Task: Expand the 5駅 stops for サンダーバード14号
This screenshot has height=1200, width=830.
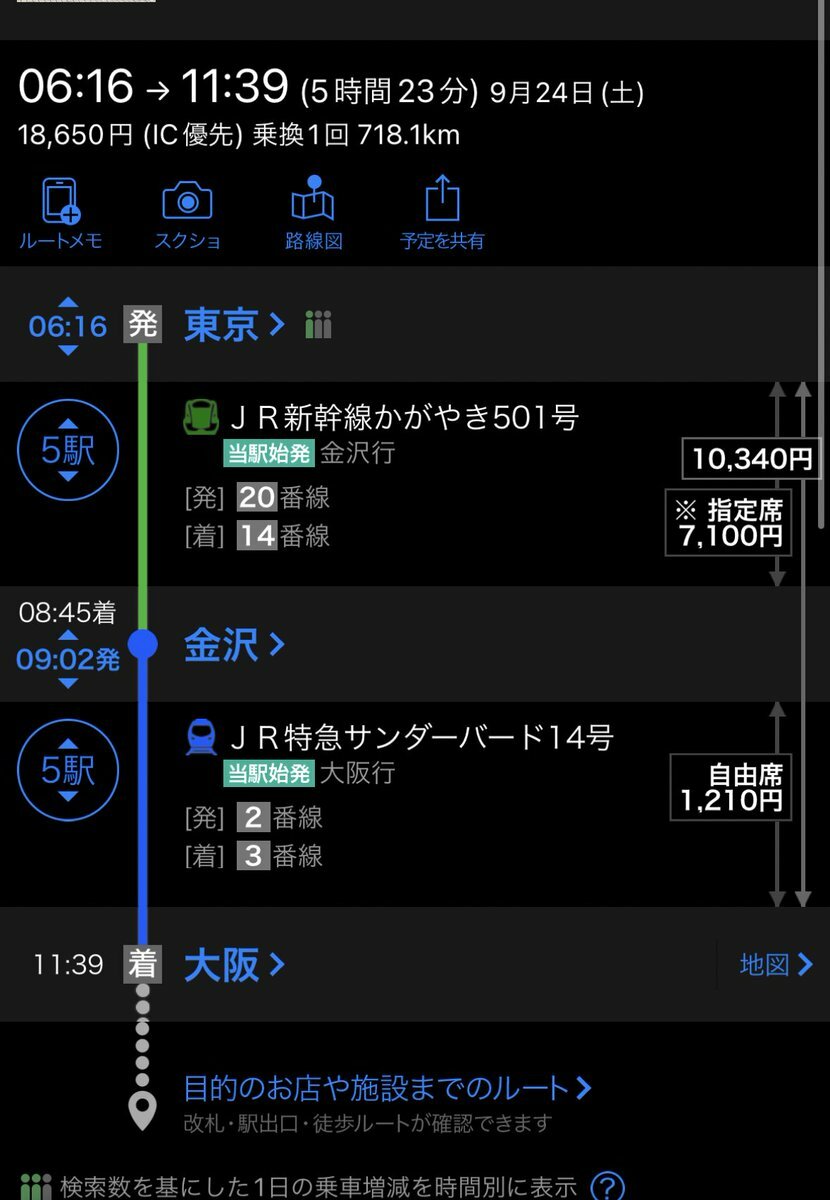Action: [68, 771]
